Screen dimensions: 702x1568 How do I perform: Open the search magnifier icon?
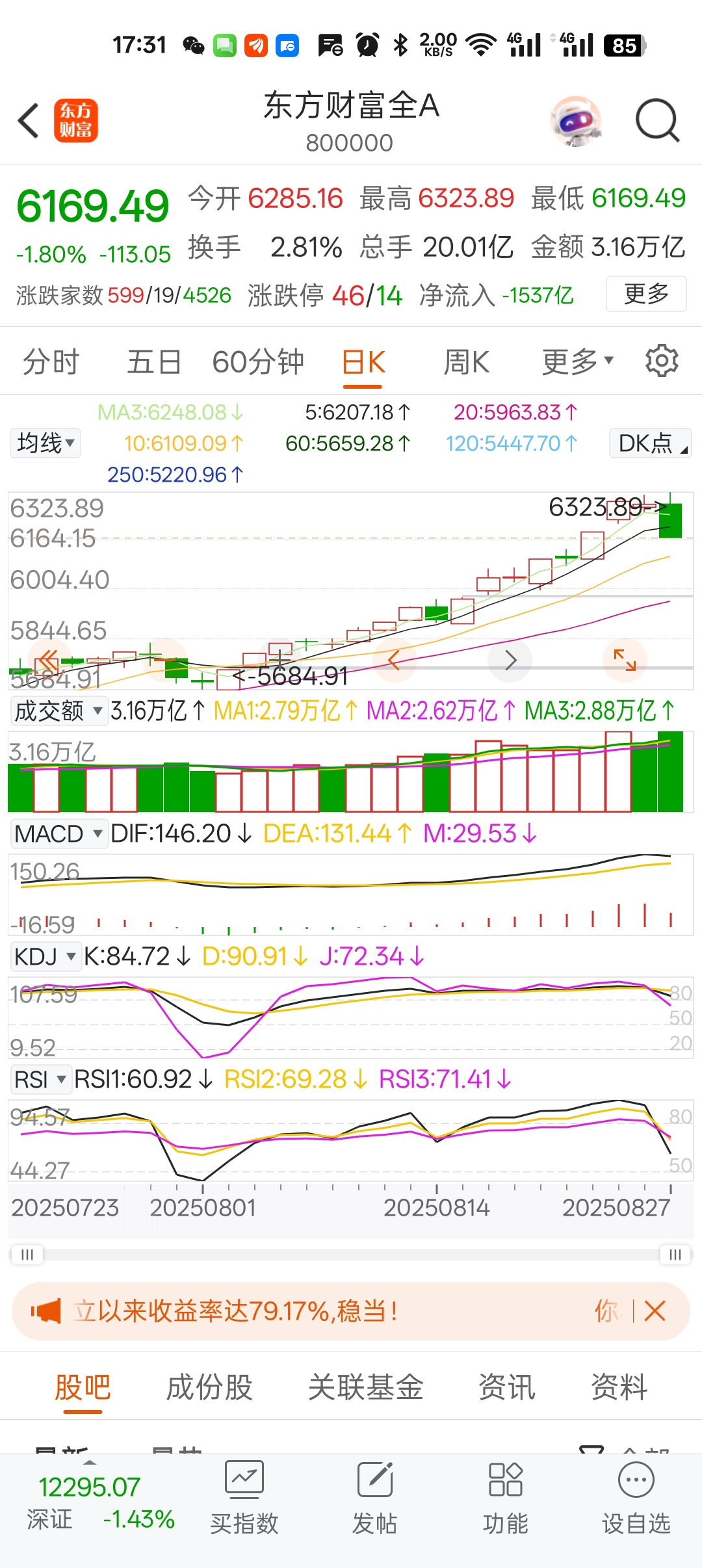tap(657, 120)
